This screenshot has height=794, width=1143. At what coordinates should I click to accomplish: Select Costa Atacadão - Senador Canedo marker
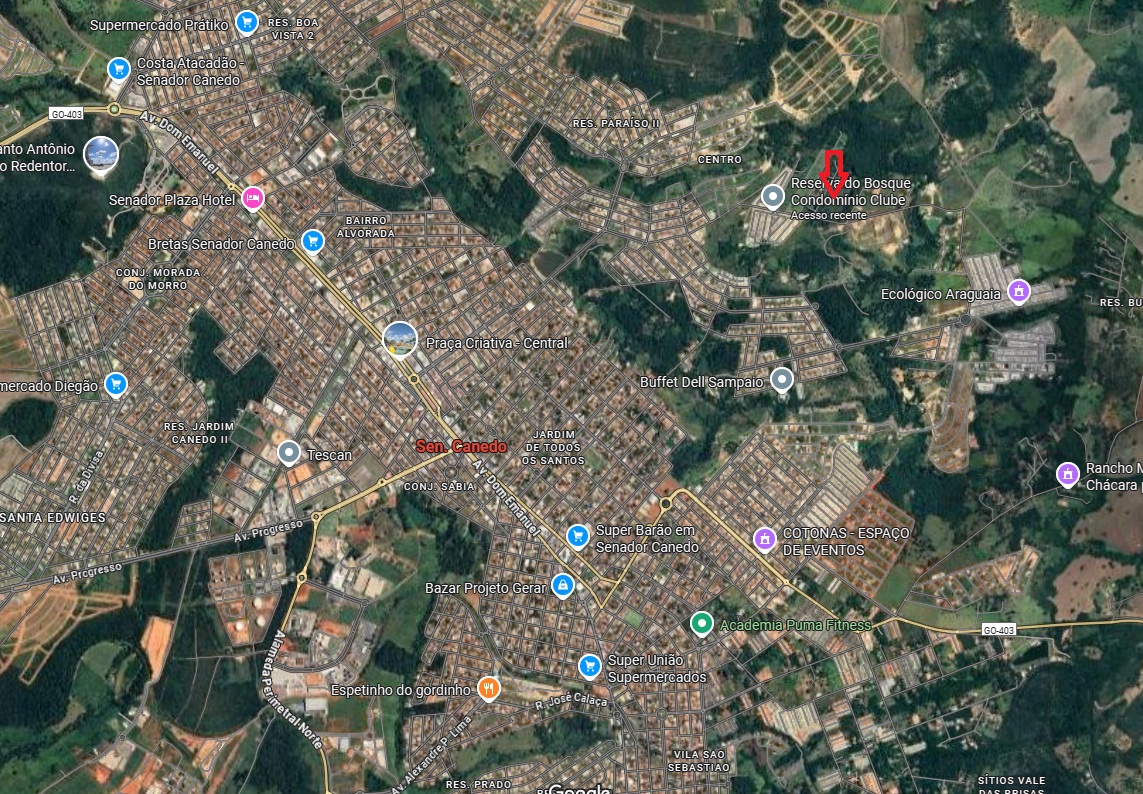[x=119, y=69]
